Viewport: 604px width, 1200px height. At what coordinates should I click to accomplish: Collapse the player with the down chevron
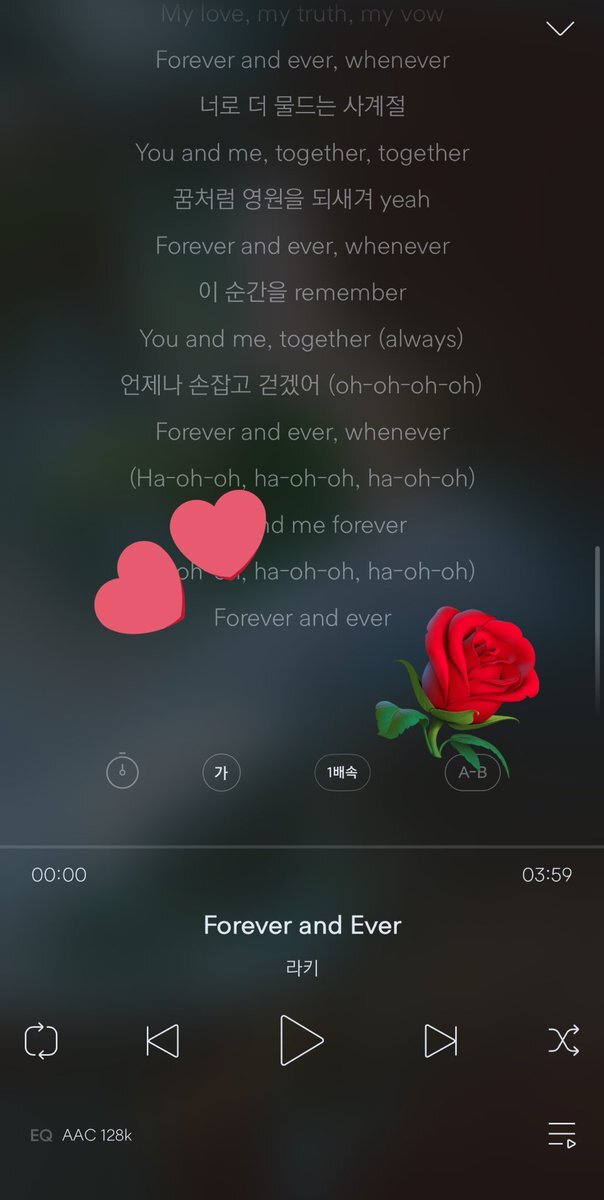pos(559,28)
